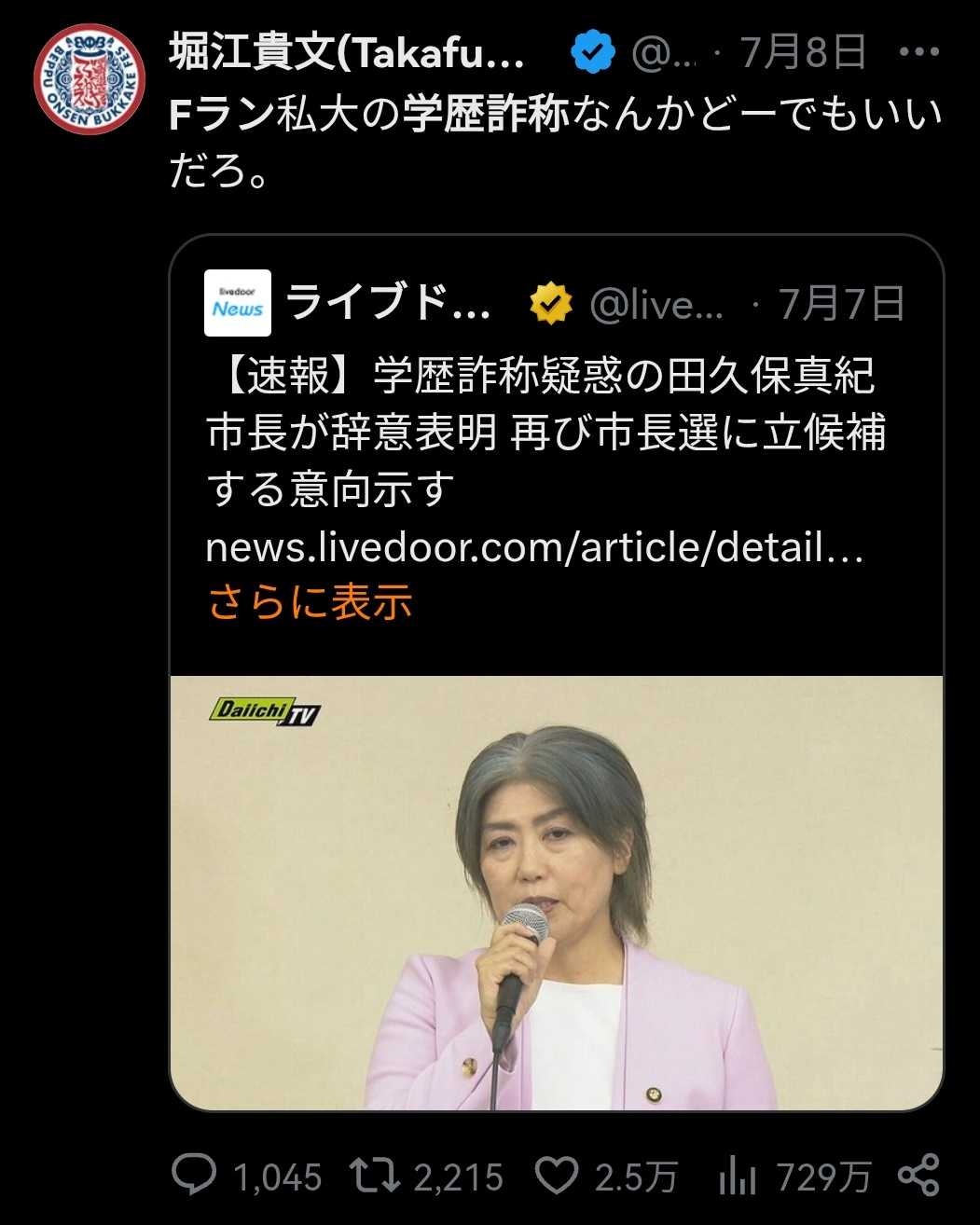This screenshot has height=1225, width=980.
Task: Open 堀江貴文's profile picture
Action: 90,78
